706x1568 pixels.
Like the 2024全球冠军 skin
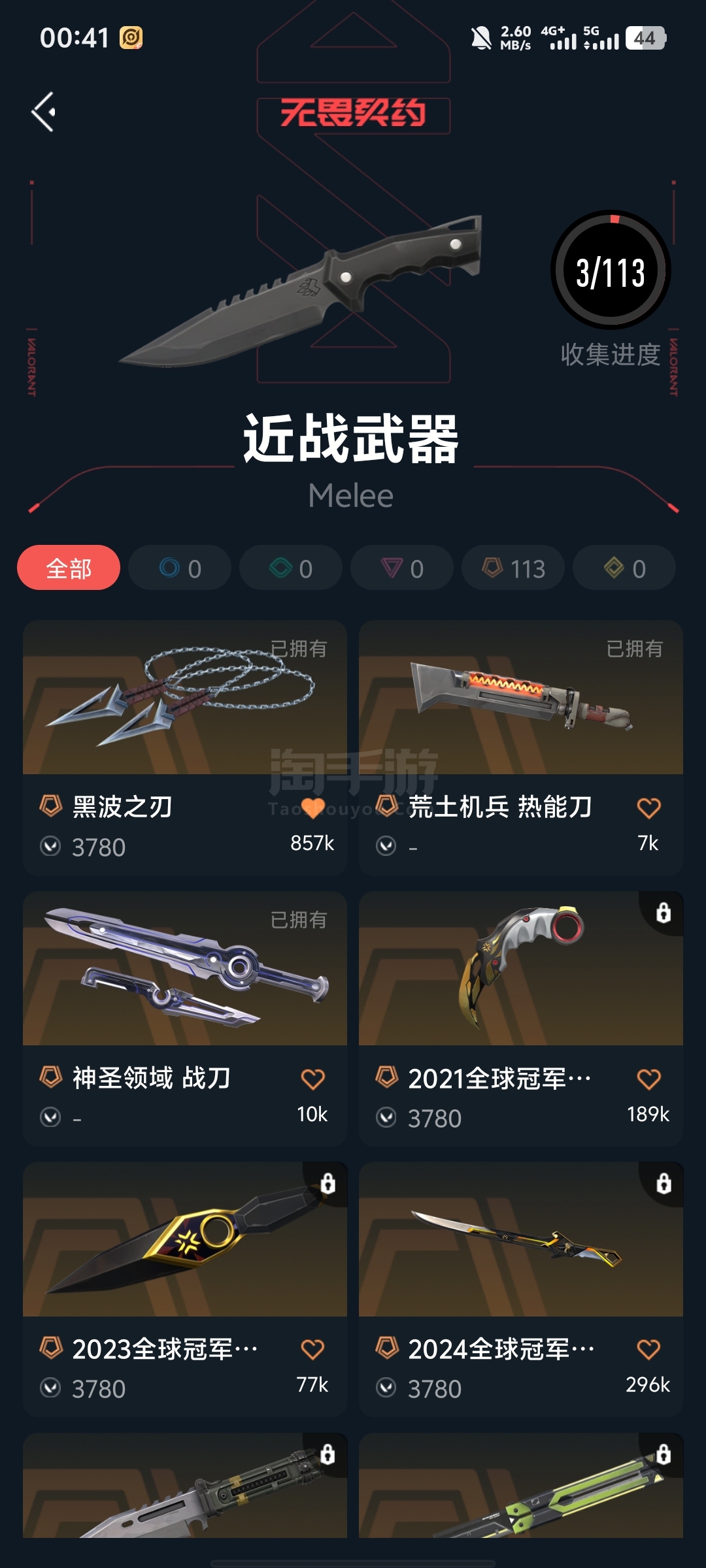(x=648, y=1349)
